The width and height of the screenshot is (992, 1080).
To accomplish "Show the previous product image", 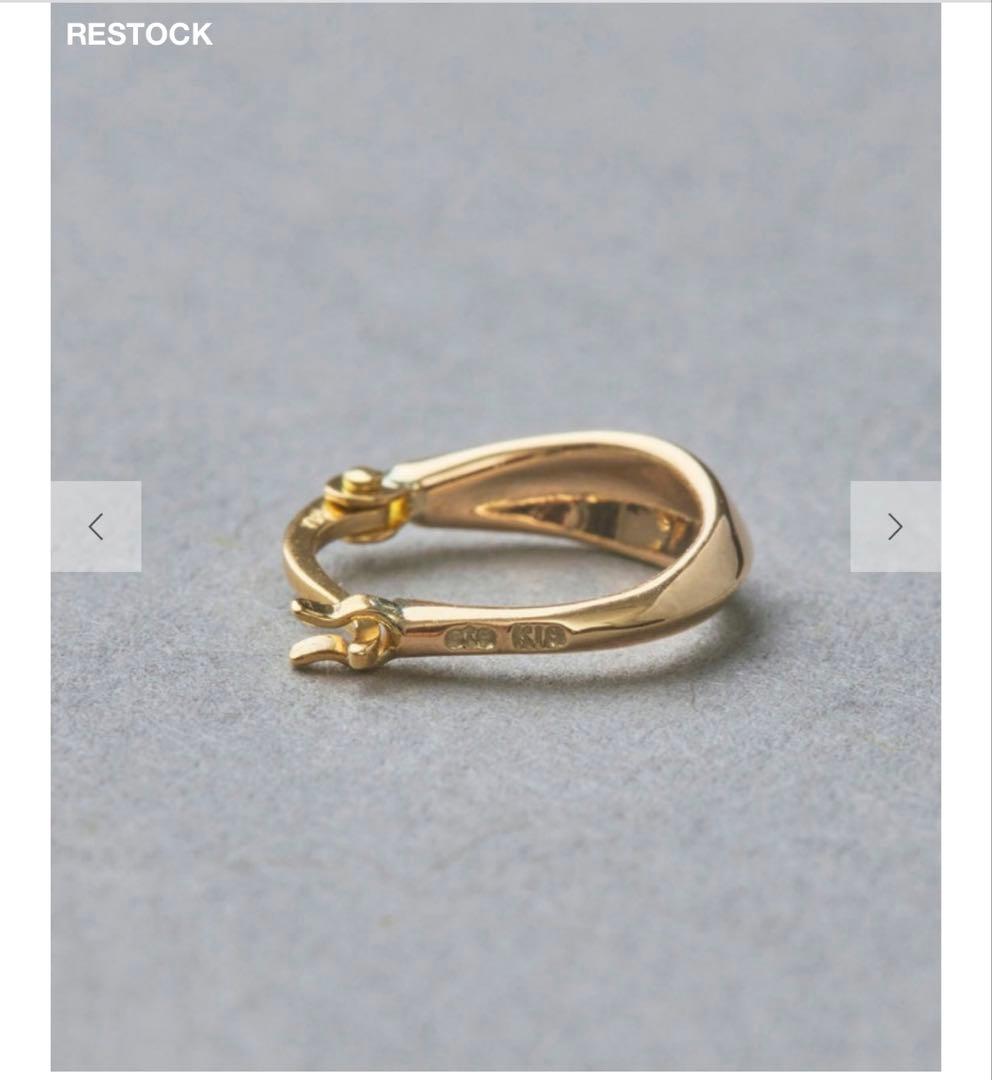I will pos(96,526).
